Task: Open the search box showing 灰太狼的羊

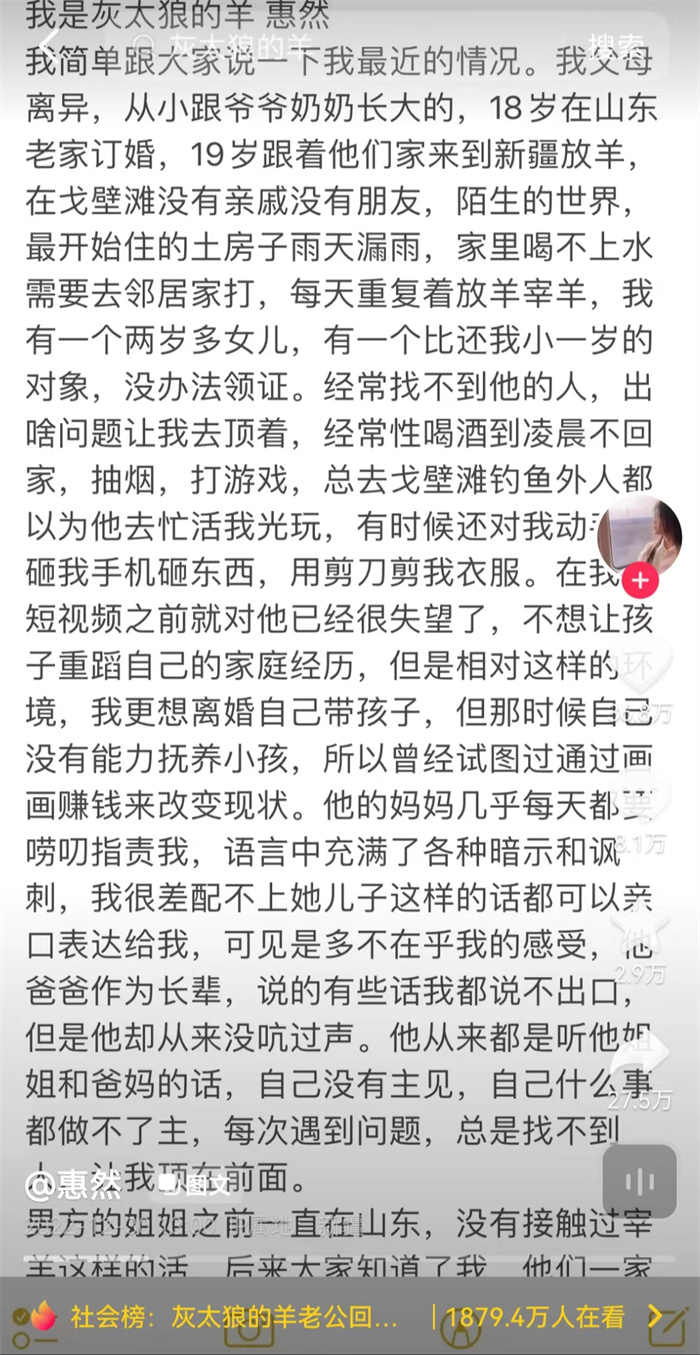Action: pos(330,43)
